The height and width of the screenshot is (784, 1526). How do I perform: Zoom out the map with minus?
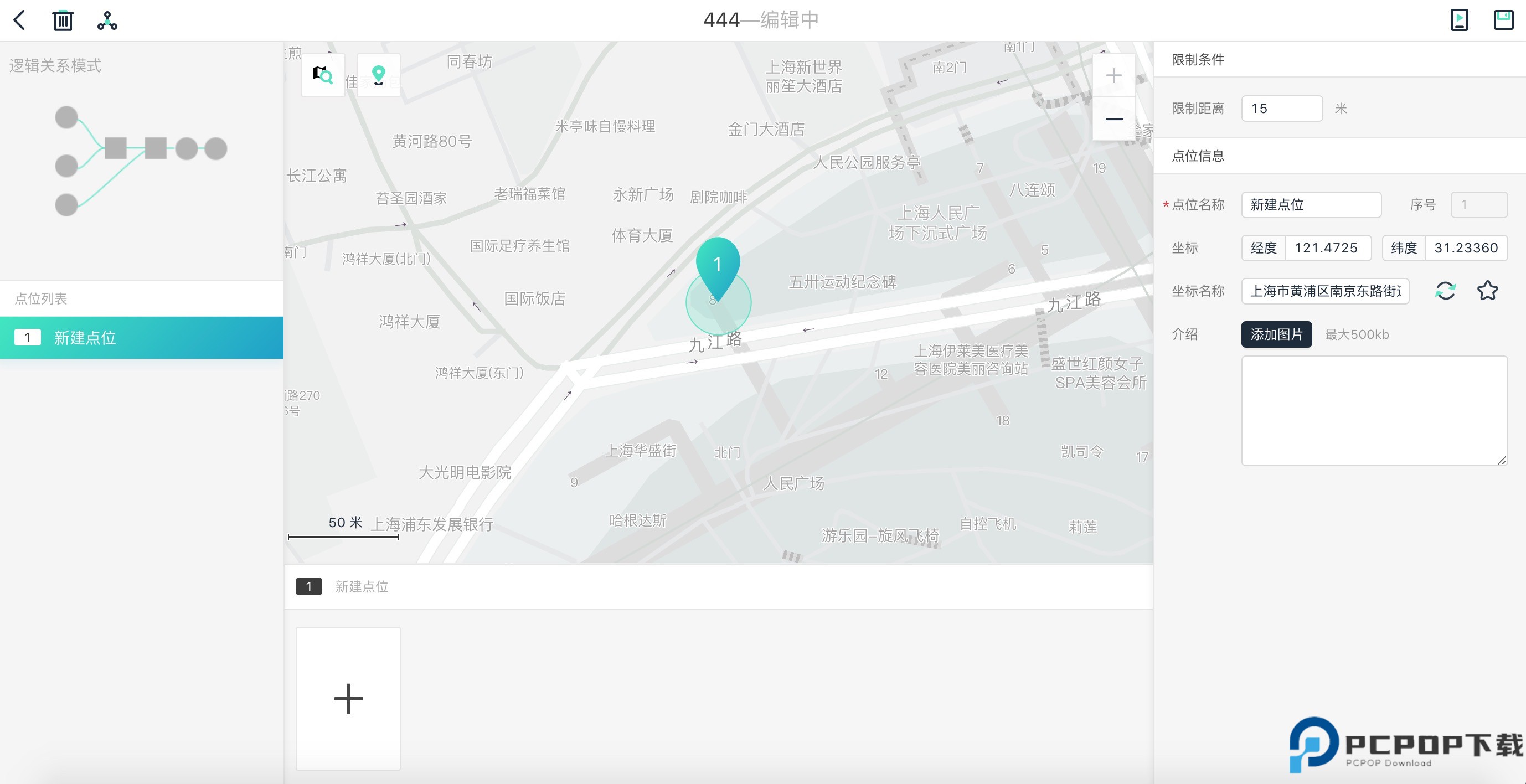pos(1113,119)
